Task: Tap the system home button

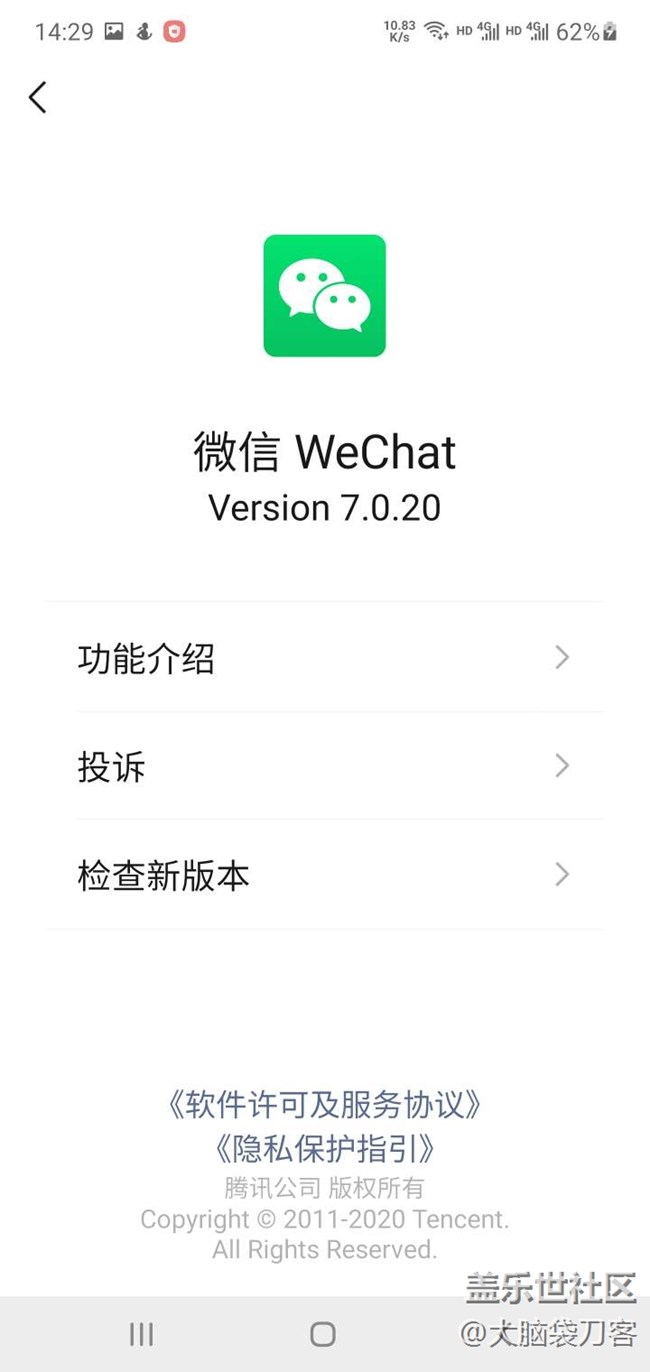Action: [x=322, y=1333]
